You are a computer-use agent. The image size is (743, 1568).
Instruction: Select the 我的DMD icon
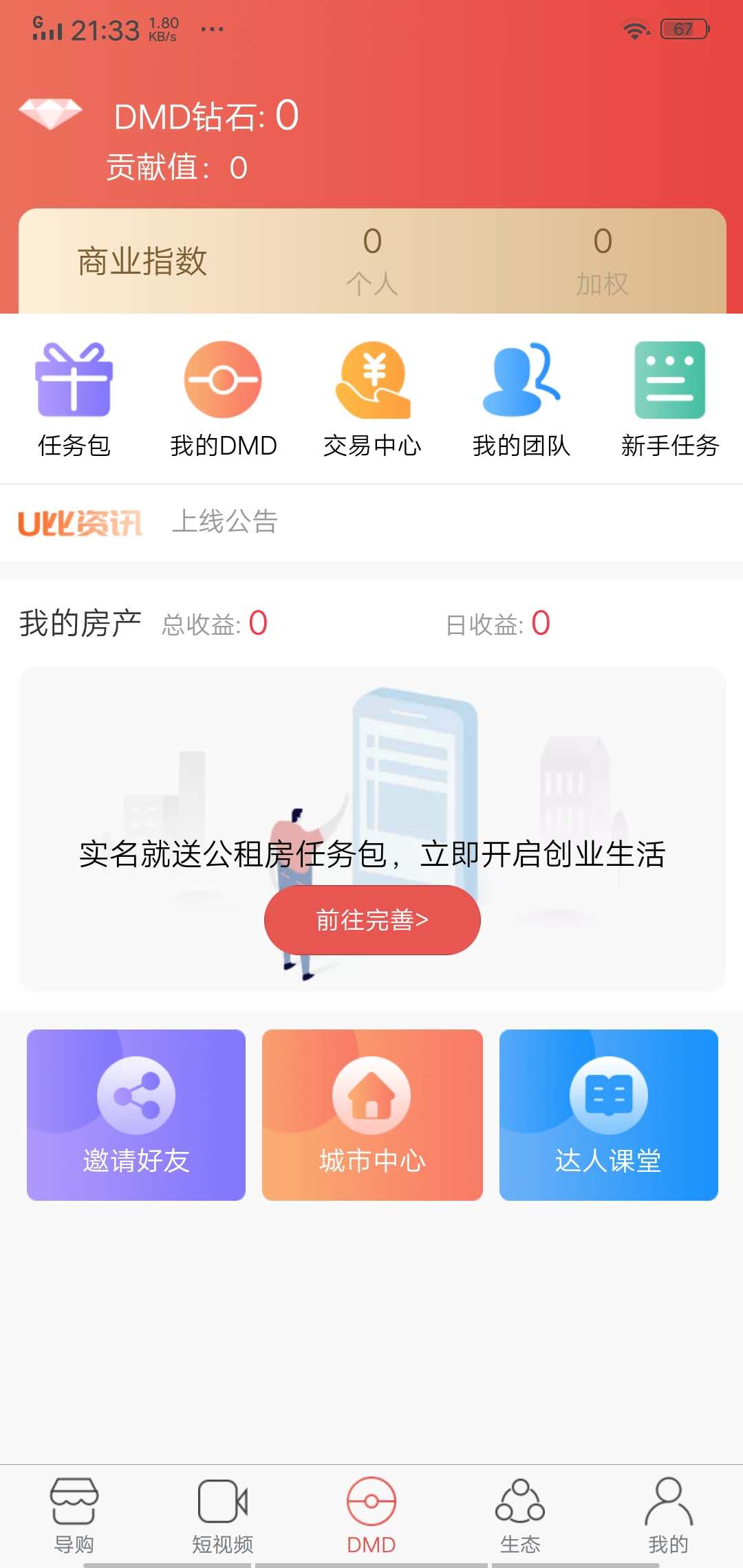222,383
